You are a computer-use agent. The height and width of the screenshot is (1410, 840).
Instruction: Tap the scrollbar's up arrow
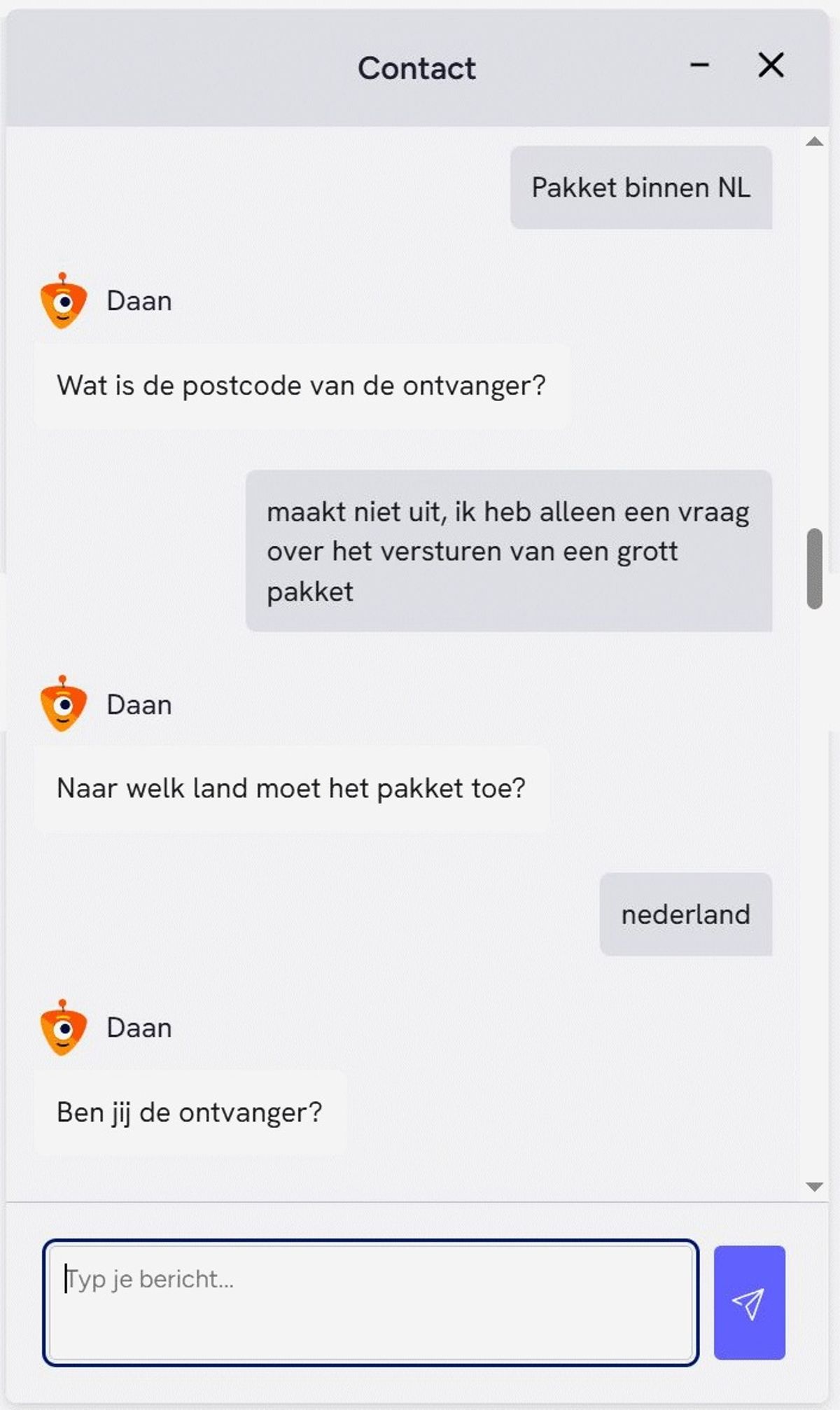point(814,142)
